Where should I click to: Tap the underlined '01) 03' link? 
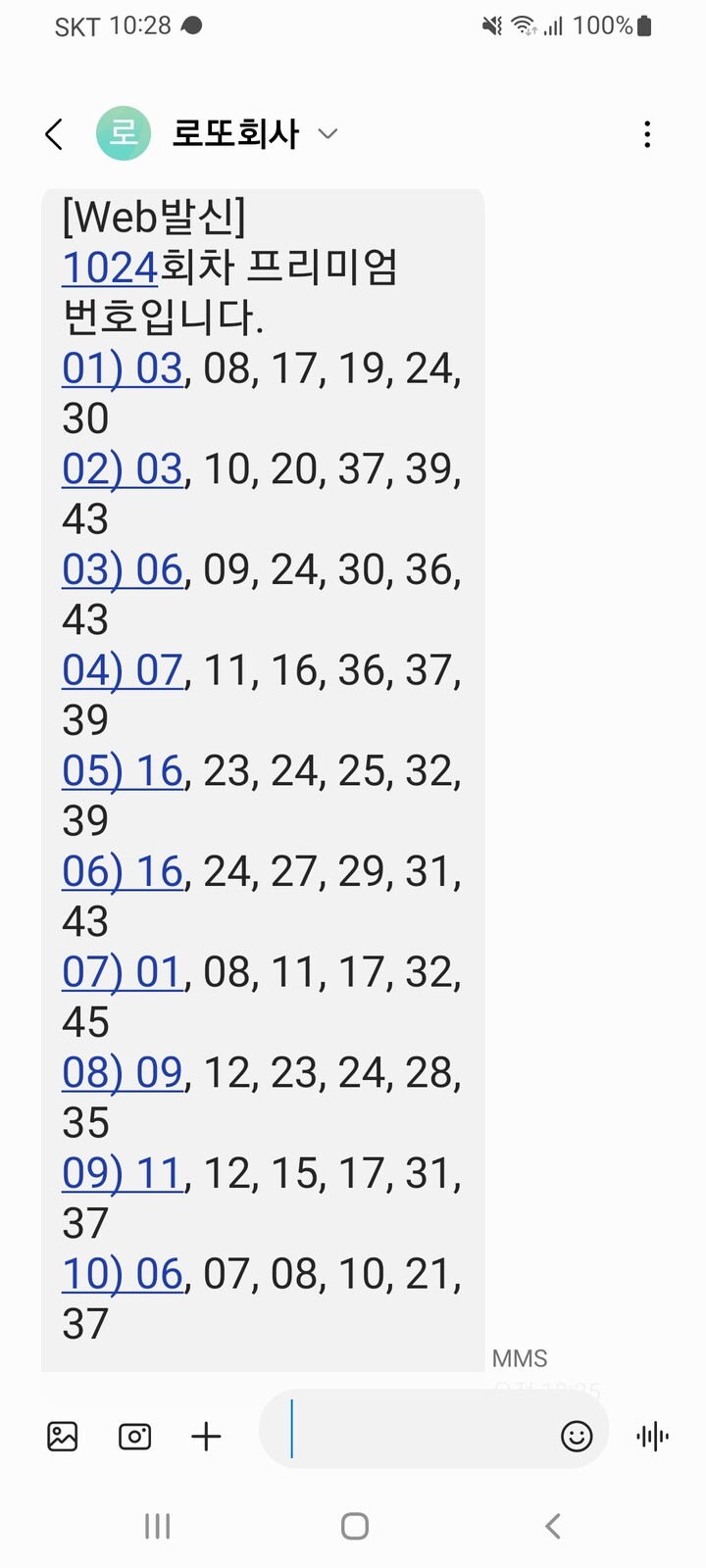[x=123, y=368]
